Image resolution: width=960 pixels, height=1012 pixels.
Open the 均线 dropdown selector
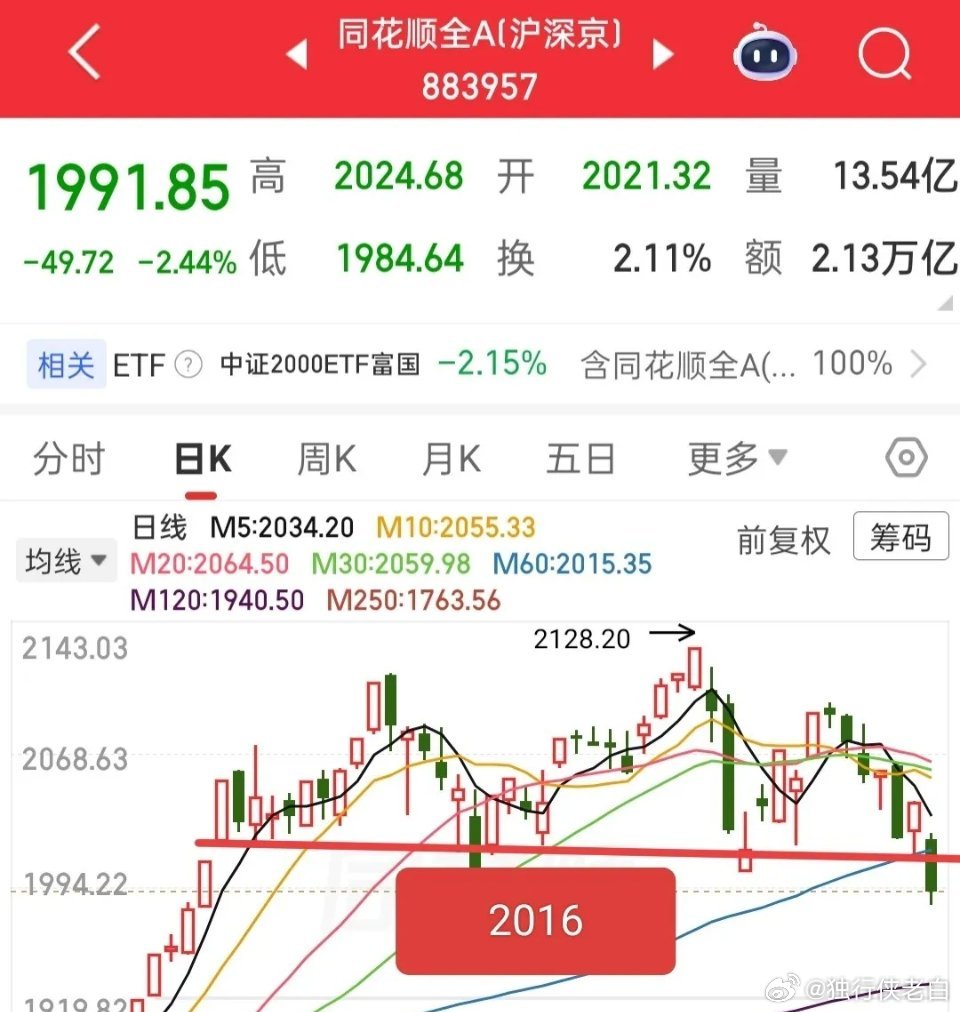click(x=66, y=560)
